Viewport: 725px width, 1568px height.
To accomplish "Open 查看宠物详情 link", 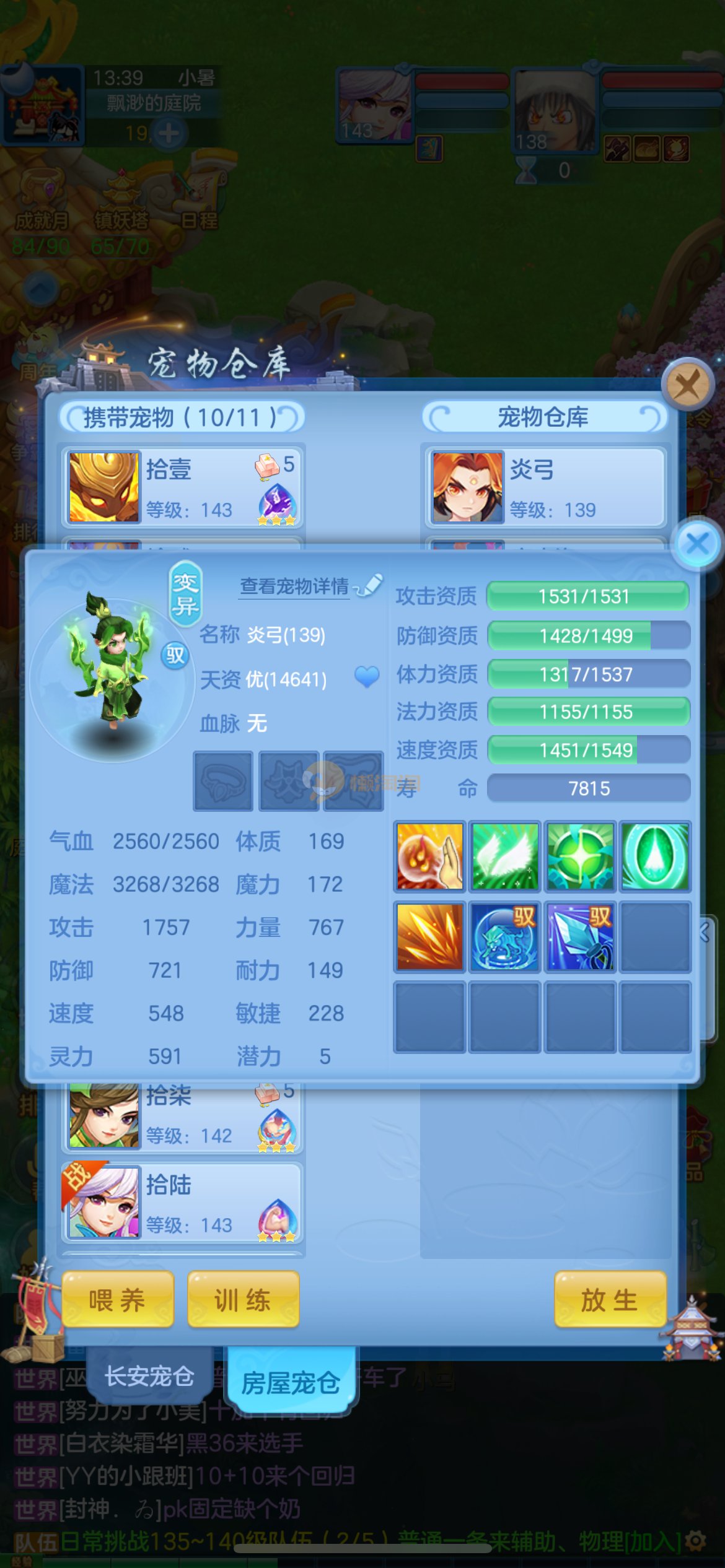I will pyautogui.click(x=294, y=586).
